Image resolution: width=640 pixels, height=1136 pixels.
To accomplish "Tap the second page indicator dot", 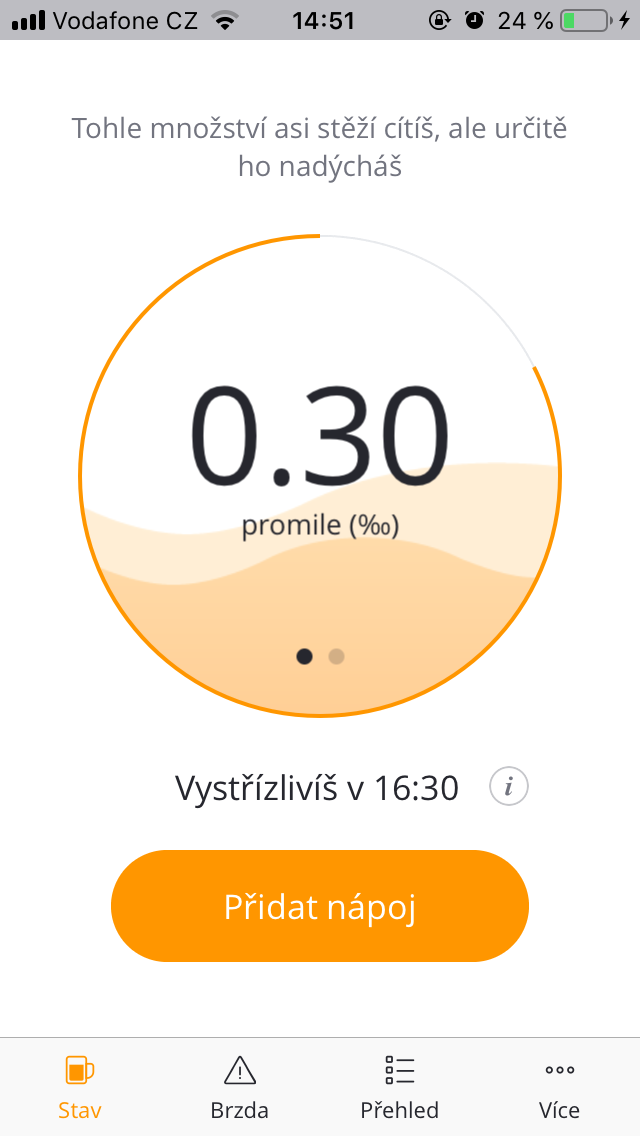I will 337,657.
